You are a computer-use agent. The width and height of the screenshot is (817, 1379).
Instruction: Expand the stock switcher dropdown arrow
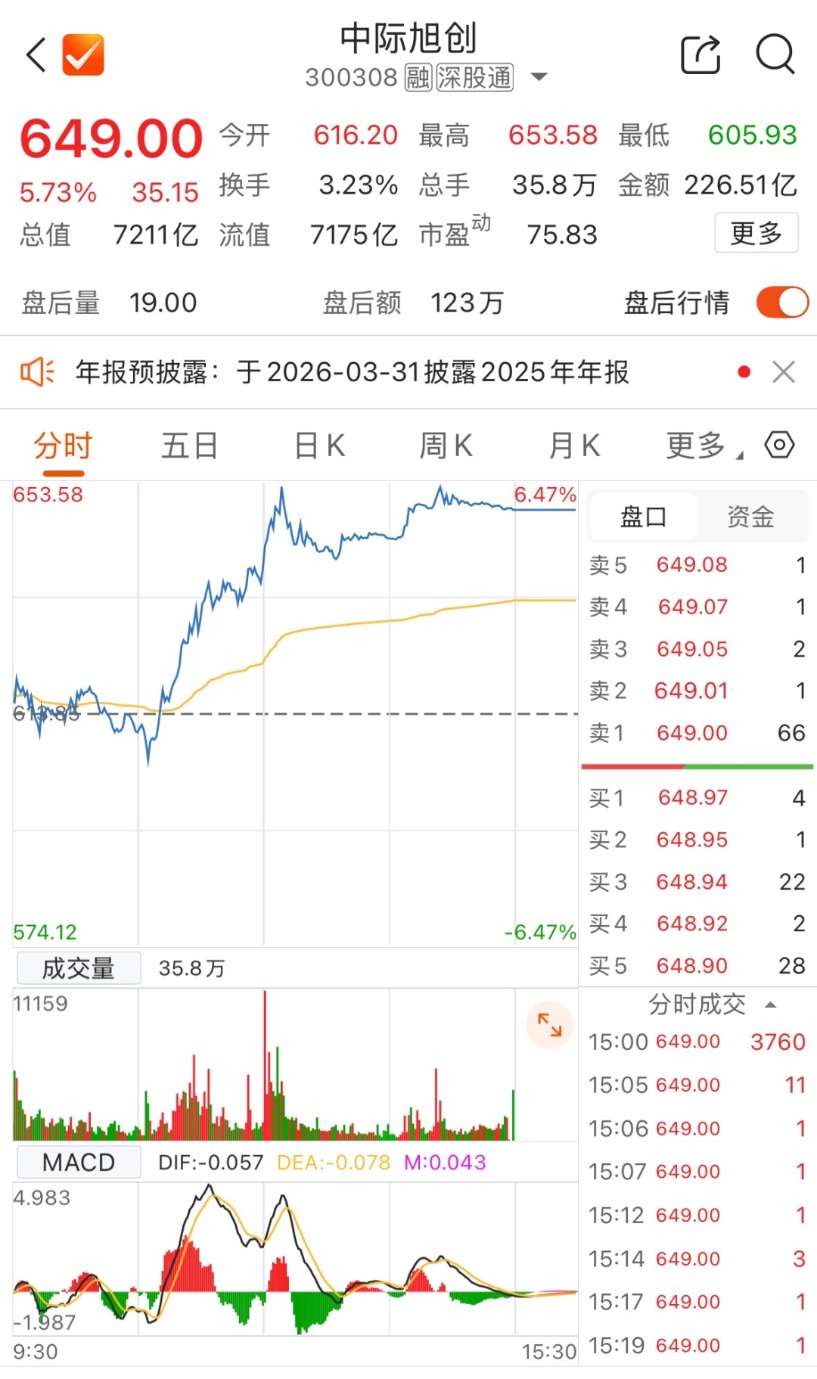(539, 78)
